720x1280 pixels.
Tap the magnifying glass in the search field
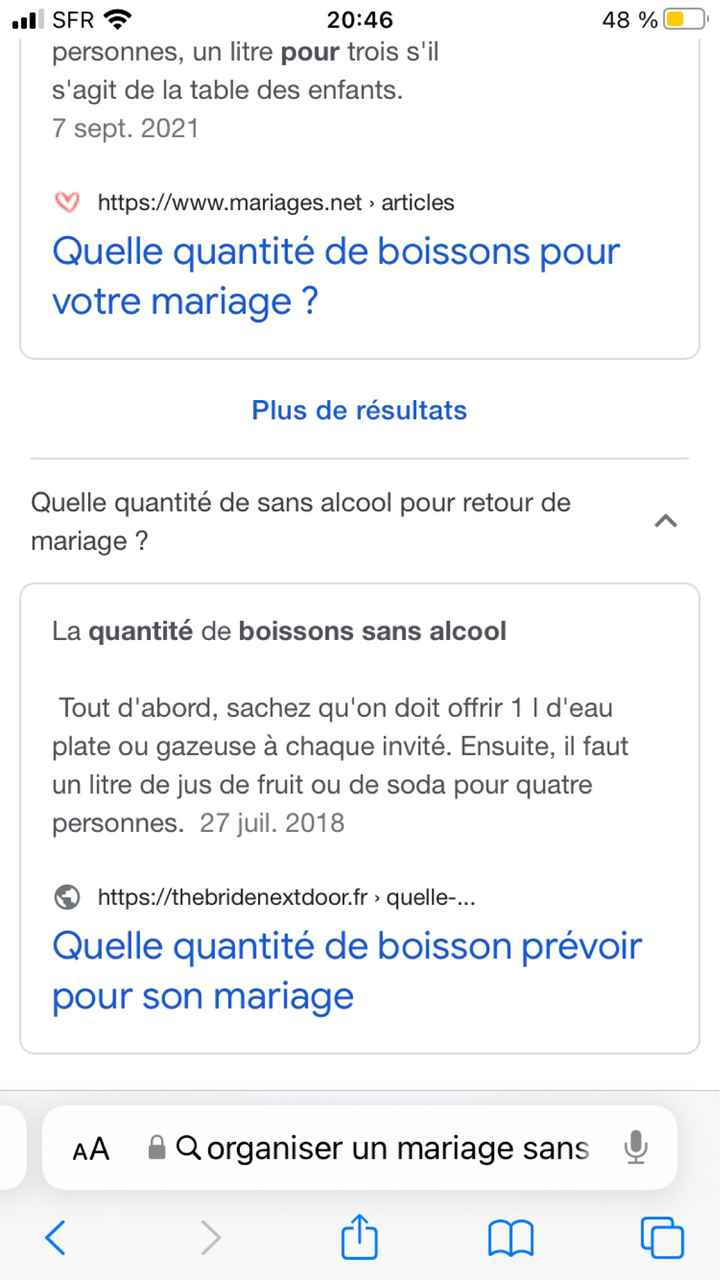click(188, 1148)
